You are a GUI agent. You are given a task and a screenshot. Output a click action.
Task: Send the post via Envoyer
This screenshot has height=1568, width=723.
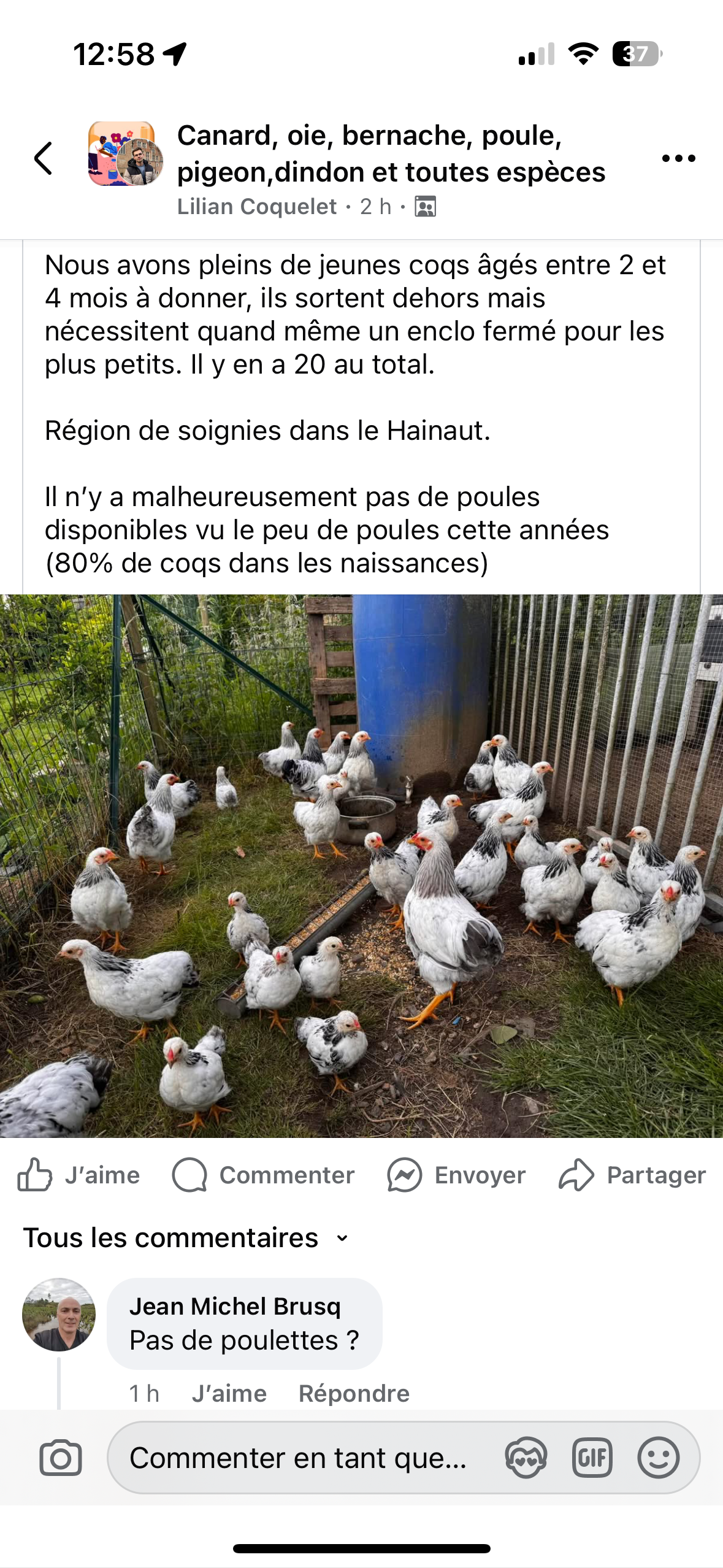click(456, 1175)
